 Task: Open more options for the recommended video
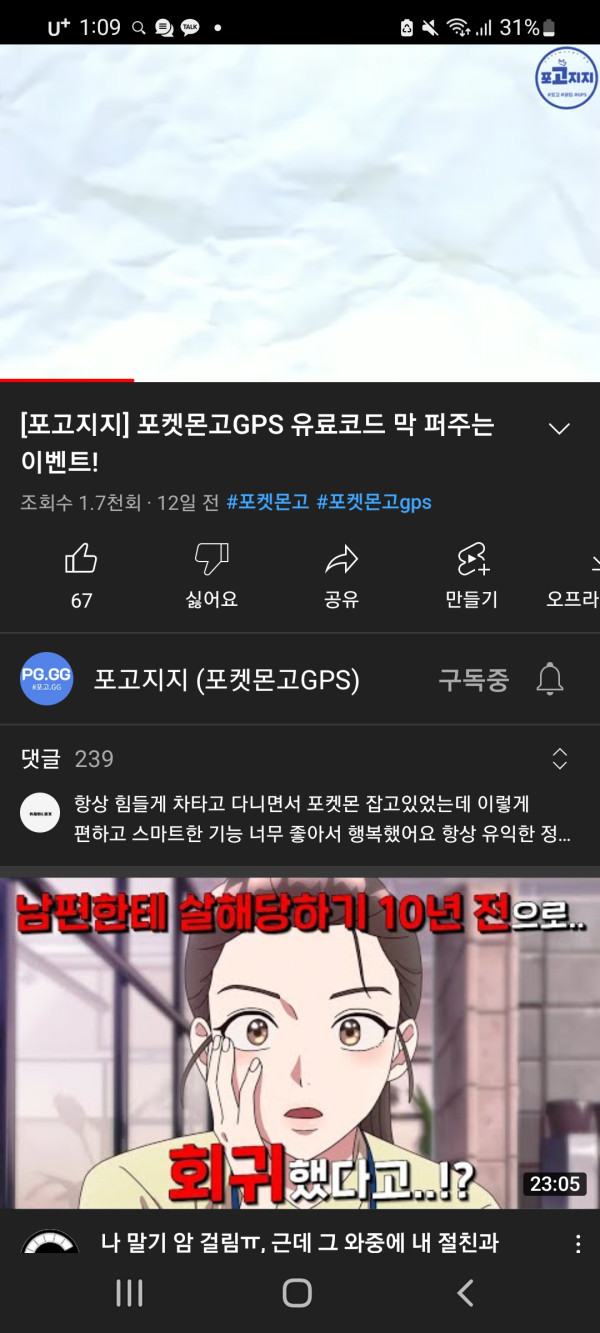tap(578, 1244)
